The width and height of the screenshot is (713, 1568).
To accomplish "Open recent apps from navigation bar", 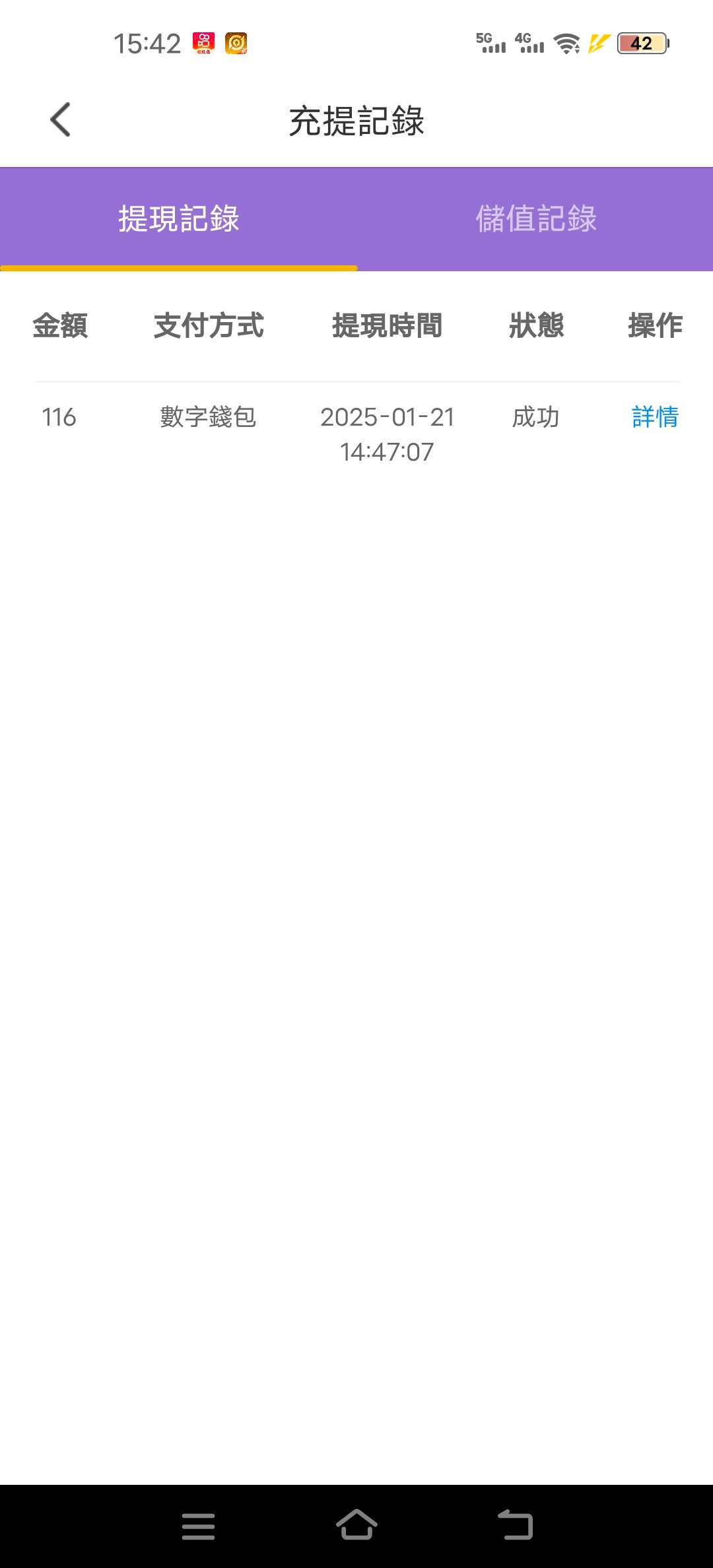I will (198, 1526).
